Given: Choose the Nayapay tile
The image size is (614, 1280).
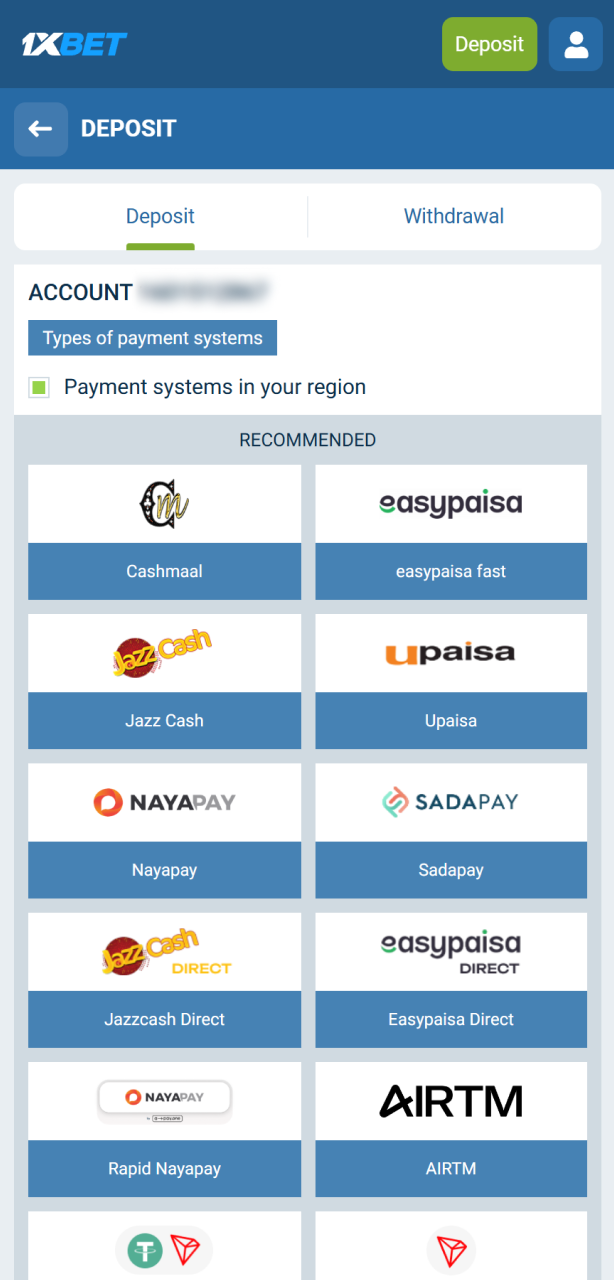Looking at the screenshot, I should tap(164, 830).
